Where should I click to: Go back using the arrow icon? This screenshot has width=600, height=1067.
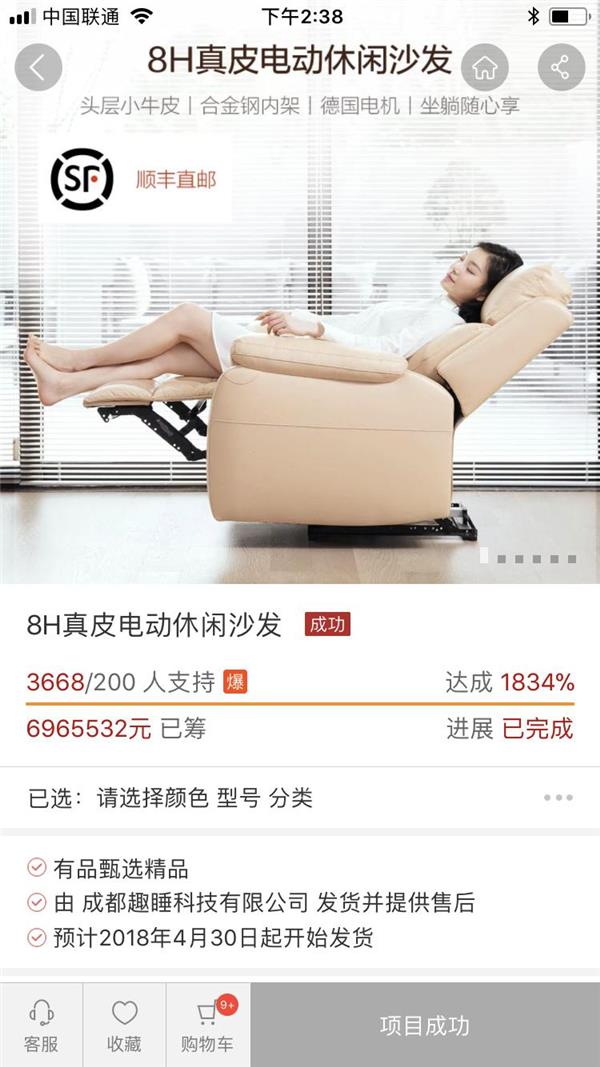coord(38,67)
